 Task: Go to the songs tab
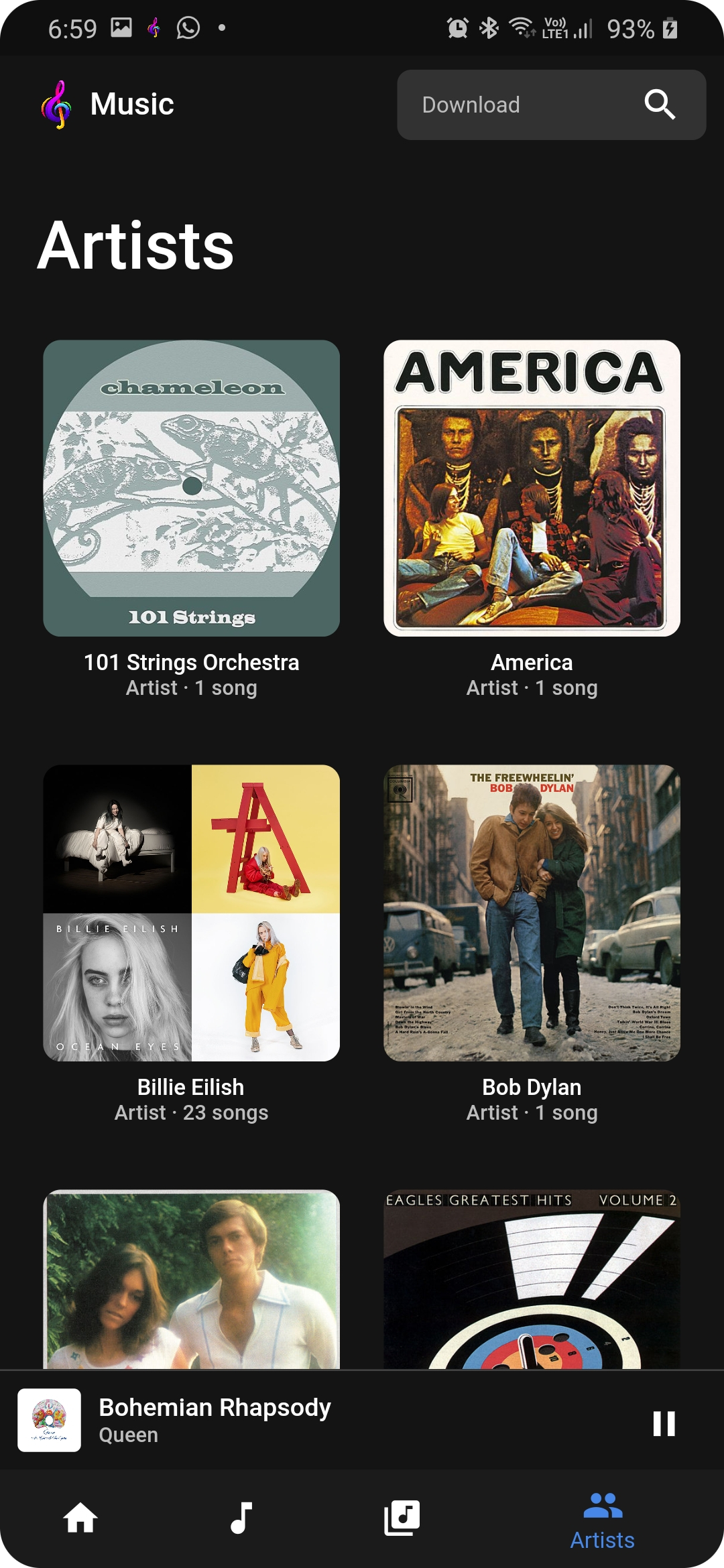[x=241, y=1518]
